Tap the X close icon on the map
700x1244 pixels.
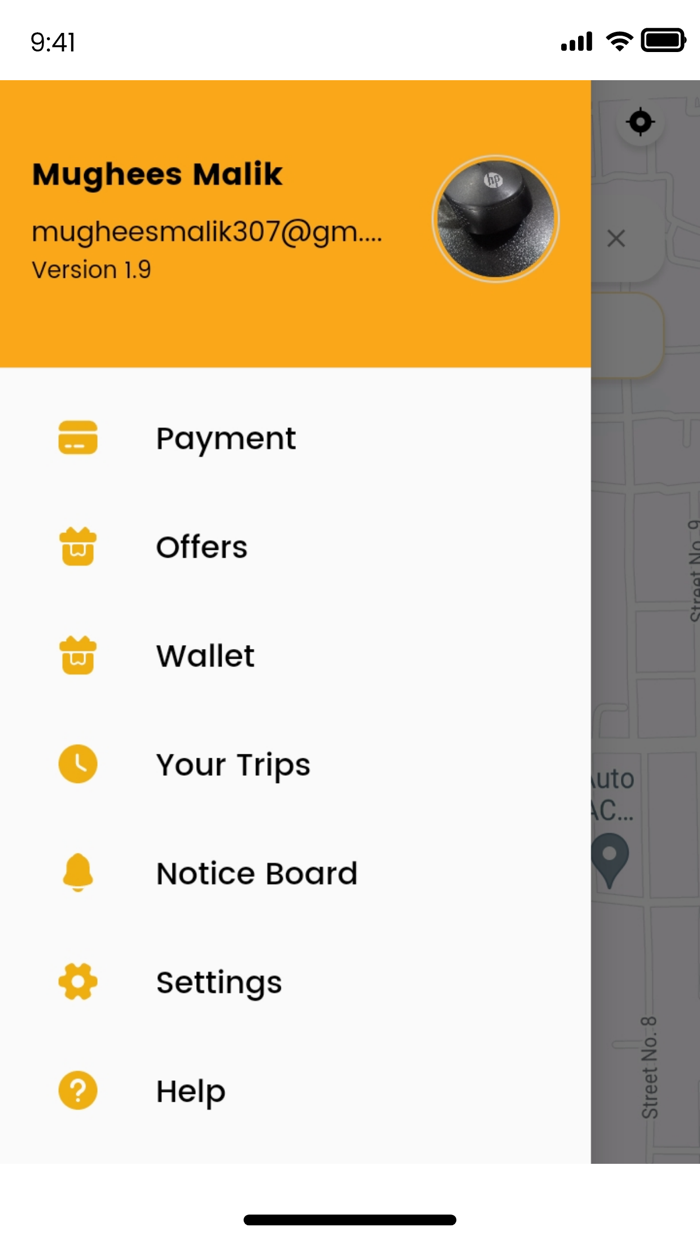coord(616,238)
